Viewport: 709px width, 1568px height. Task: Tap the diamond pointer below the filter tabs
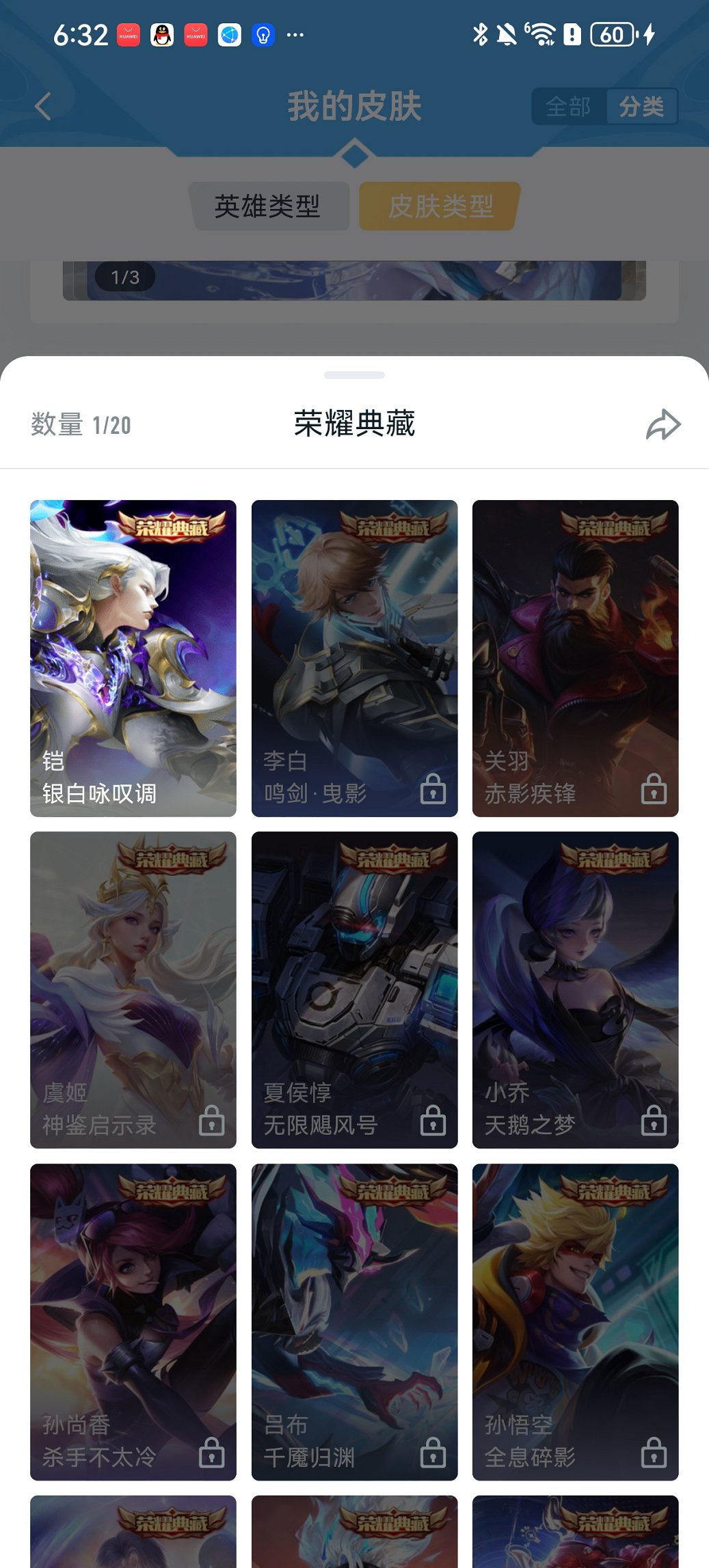tap(354, 156)
